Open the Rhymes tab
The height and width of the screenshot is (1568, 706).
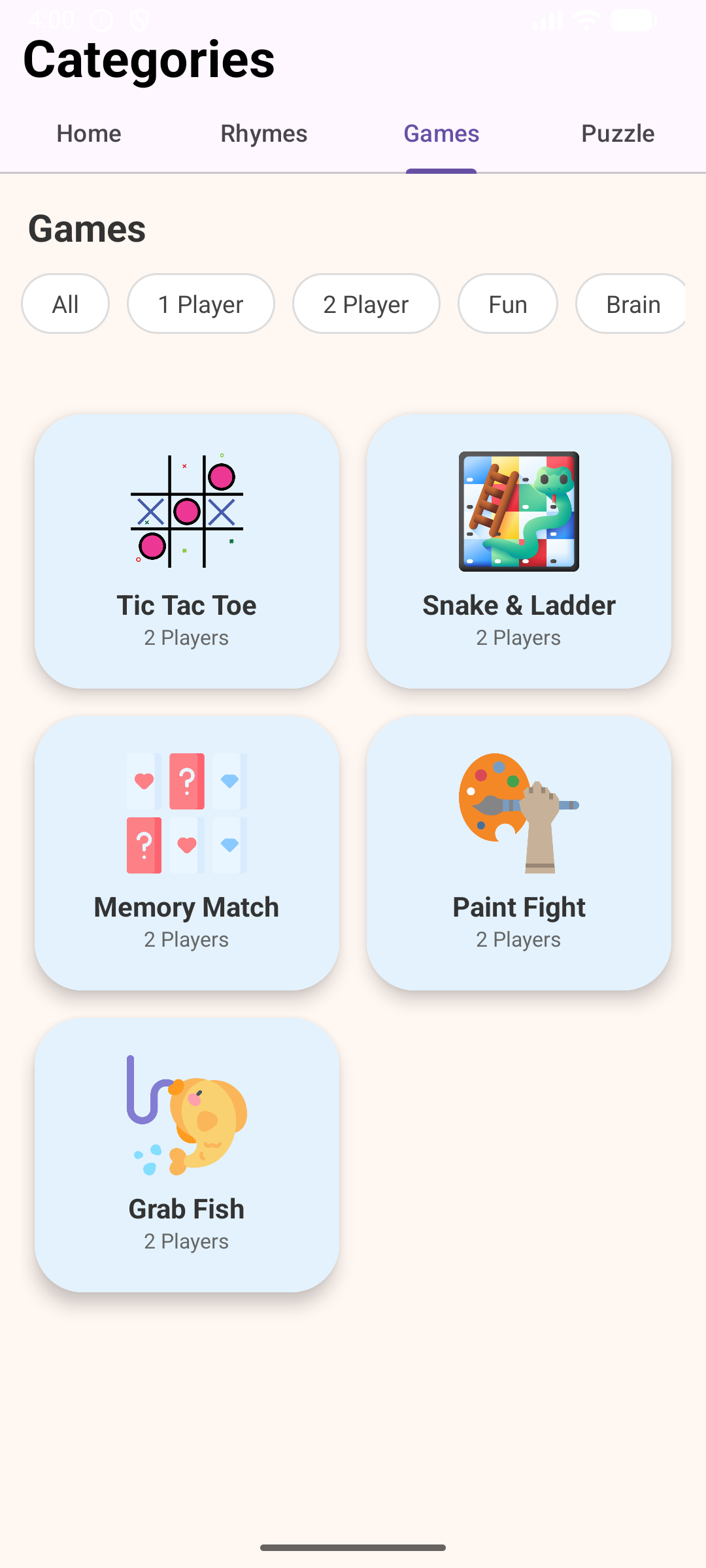264,134
